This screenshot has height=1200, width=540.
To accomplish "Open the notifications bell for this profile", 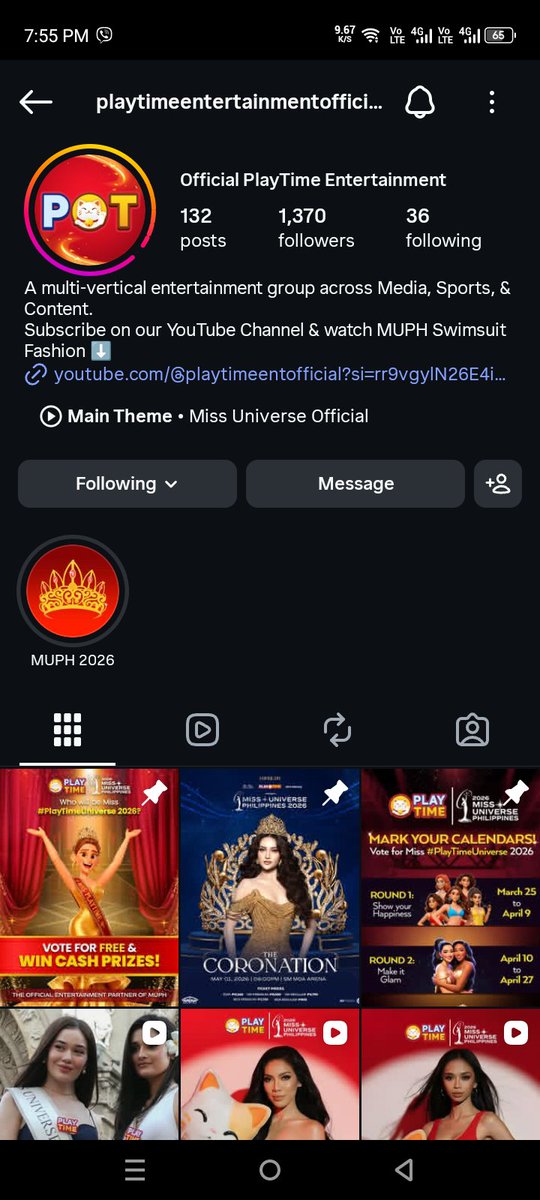I will pos(420,102).
